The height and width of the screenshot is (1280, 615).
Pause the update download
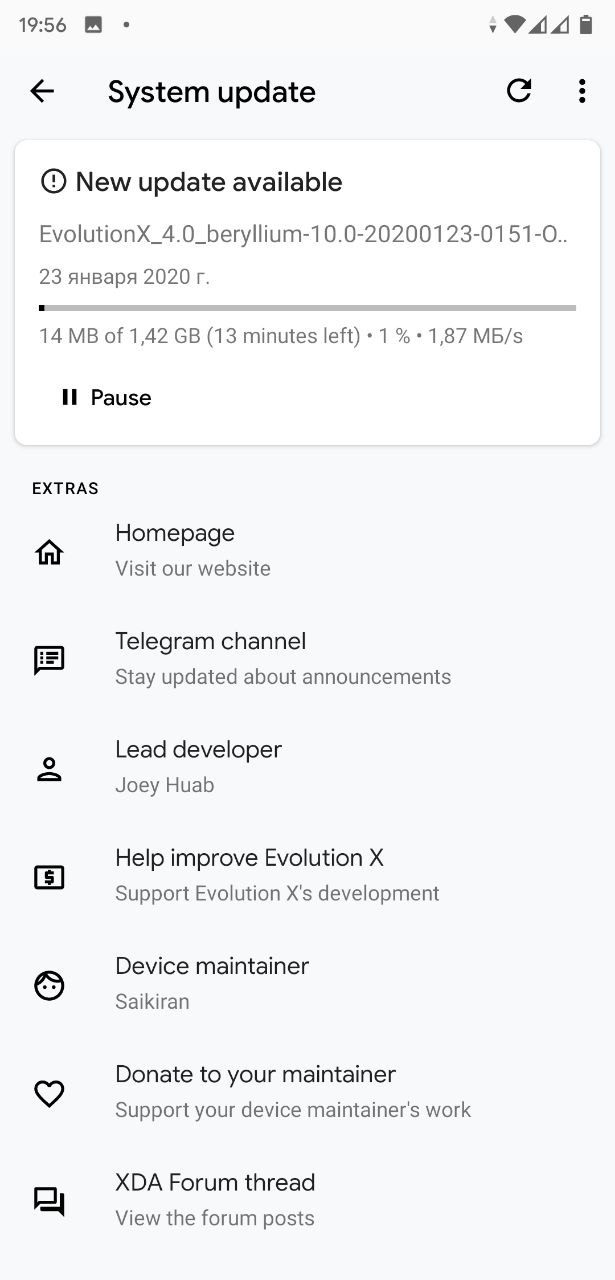106,397
